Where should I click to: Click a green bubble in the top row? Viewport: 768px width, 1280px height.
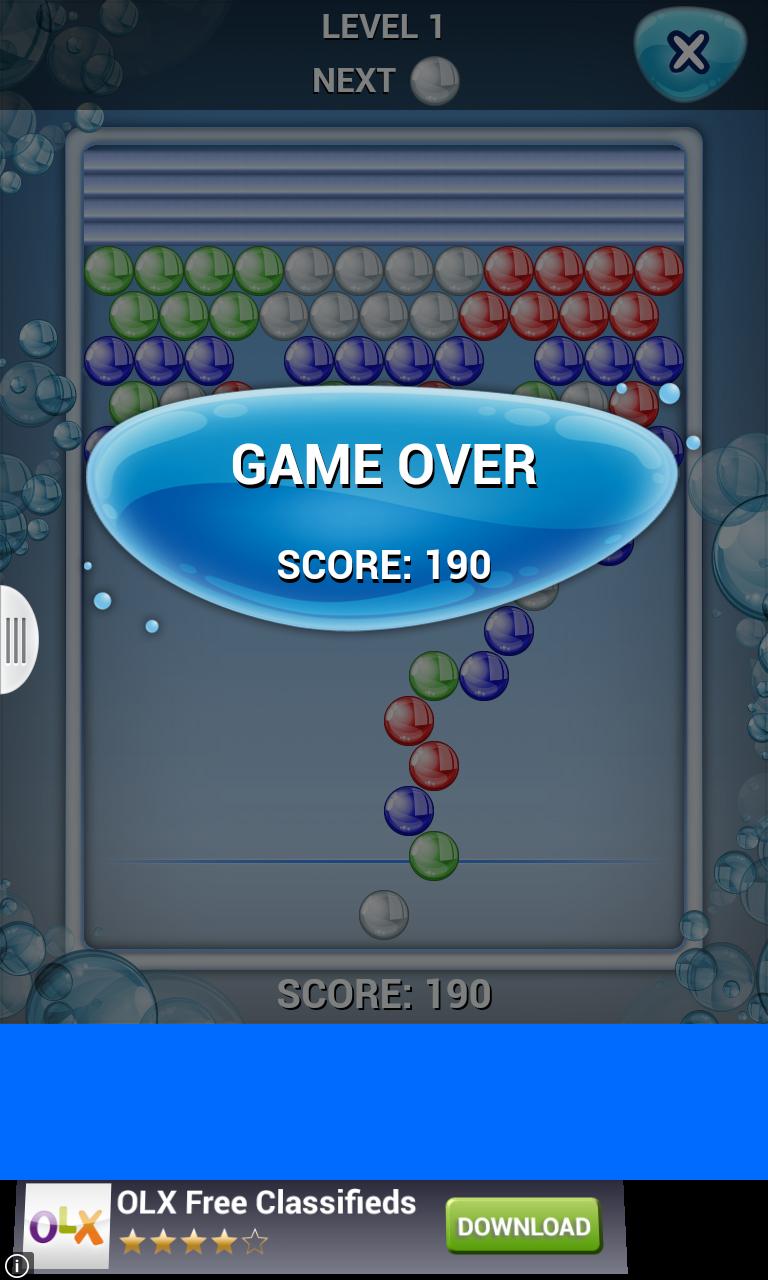click(x=160, y=266)
